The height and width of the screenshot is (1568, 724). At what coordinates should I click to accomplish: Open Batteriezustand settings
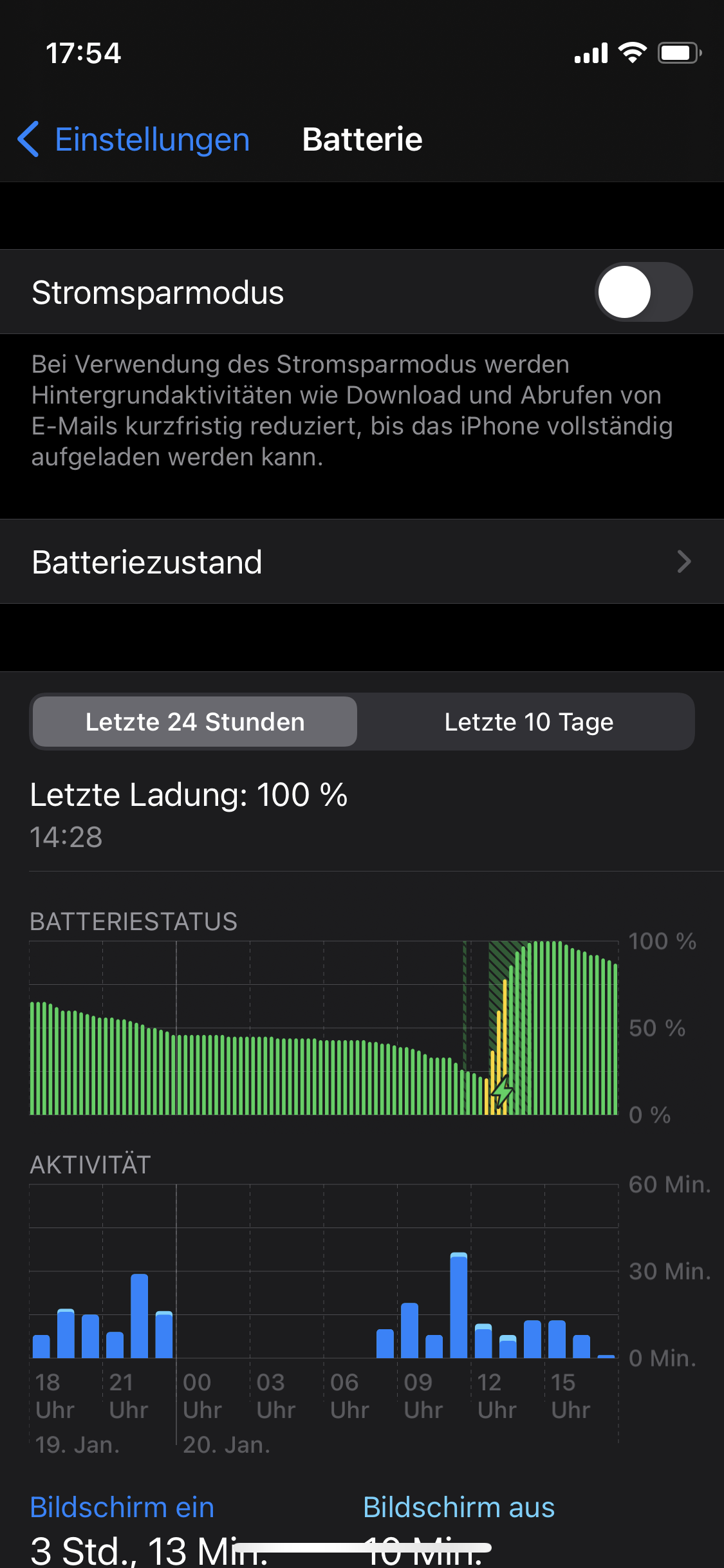[362, 562]
